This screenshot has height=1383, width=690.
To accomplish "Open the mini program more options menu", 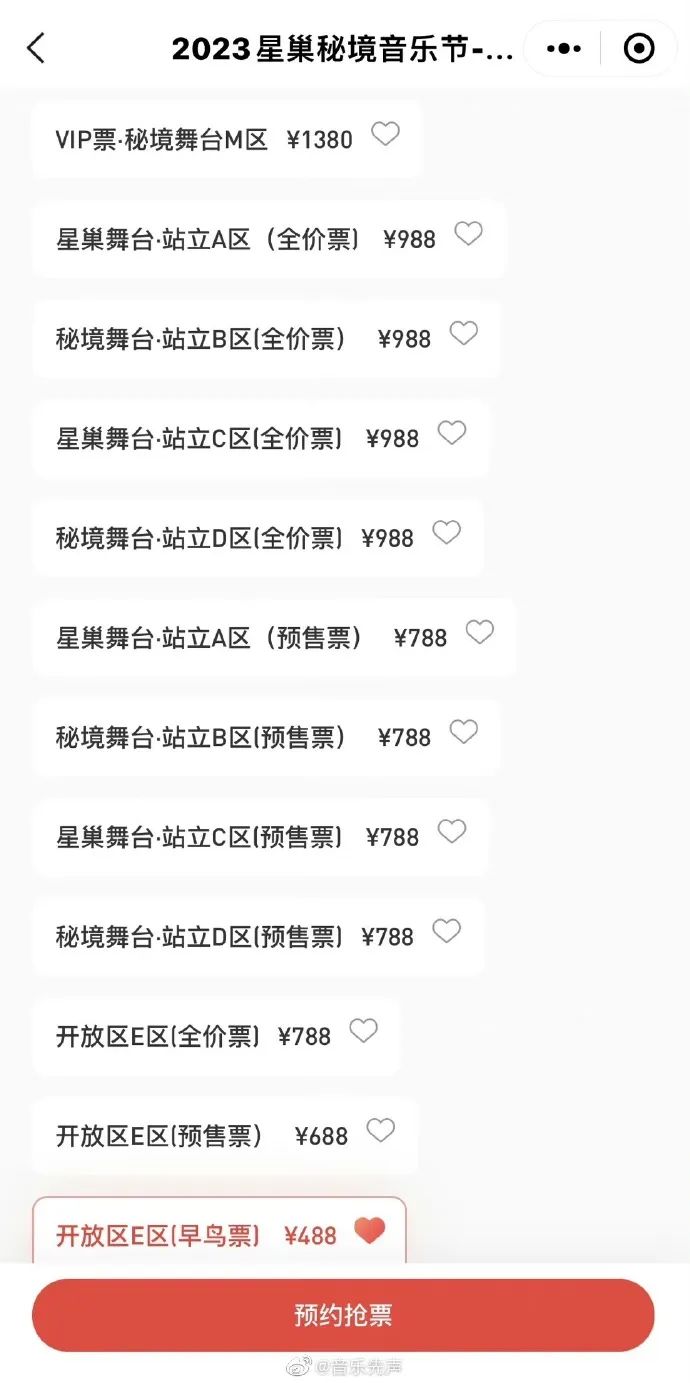I will (564, 48).
